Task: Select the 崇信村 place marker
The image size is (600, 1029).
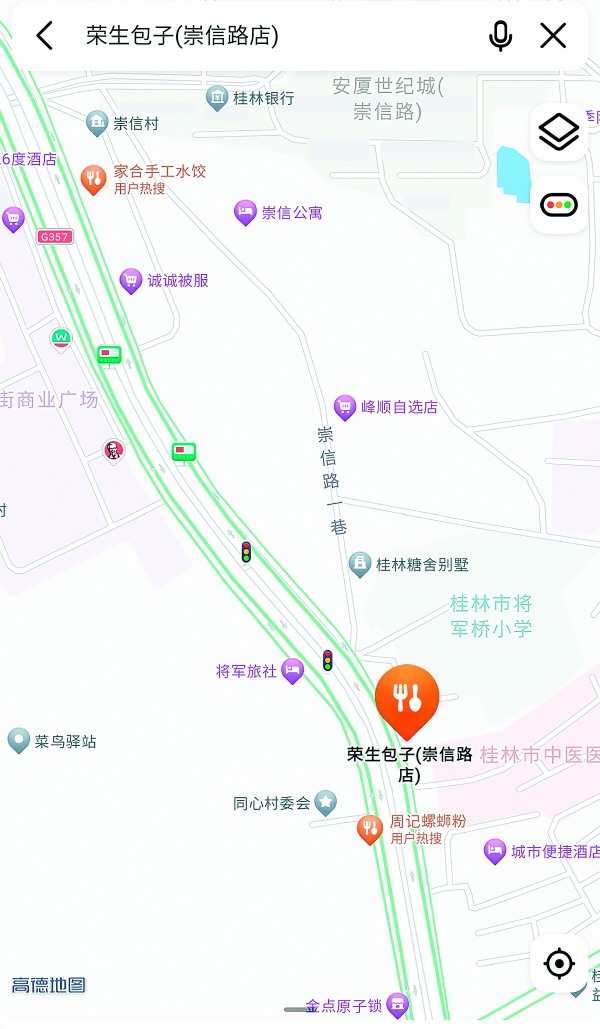Action: (x=97, y=124)
